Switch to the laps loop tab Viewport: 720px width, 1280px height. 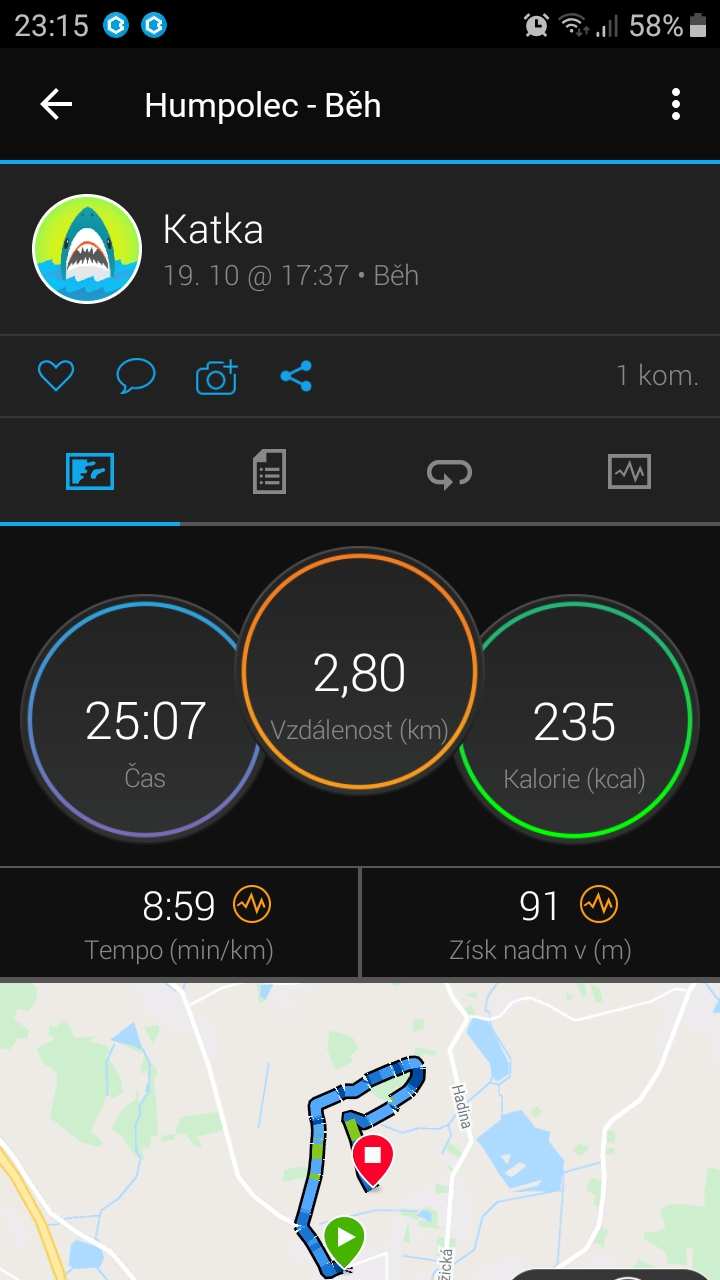(449, 472)
